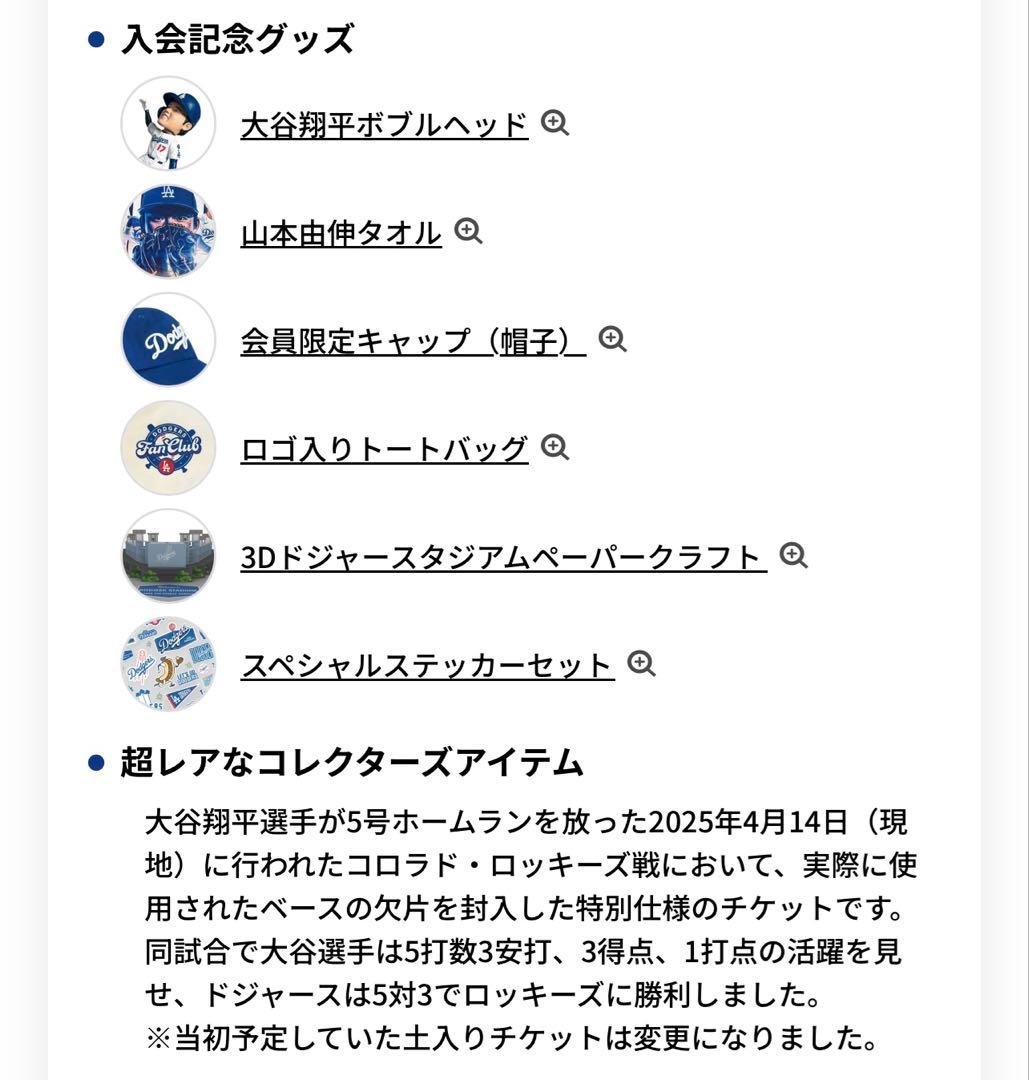This screenshot has height=1080, width=1029.
Task: Click the zoom icon next to ロゴ入りトートバッグ
Action: tap(558, 447)
